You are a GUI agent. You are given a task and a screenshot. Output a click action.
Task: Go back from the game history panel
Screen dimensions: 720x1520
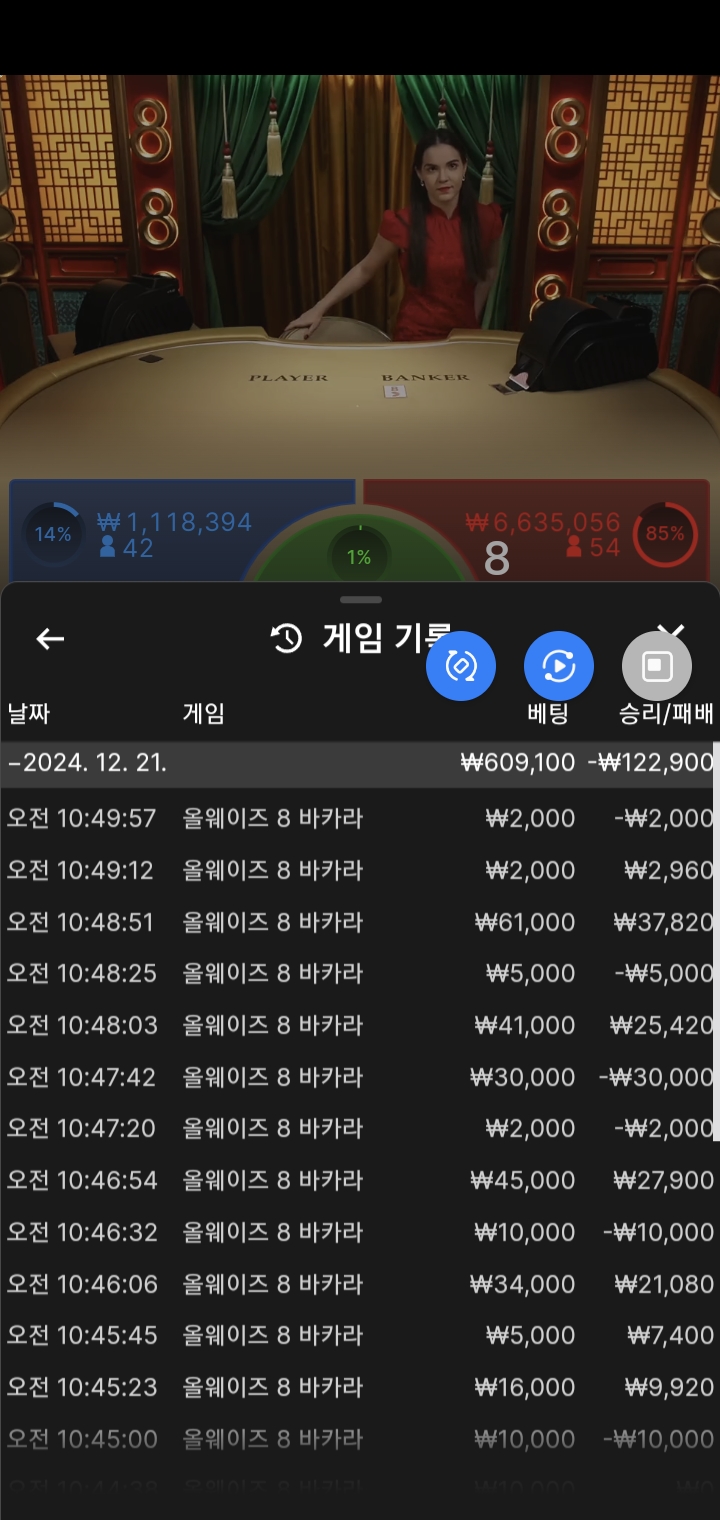(x=50, y=639)
